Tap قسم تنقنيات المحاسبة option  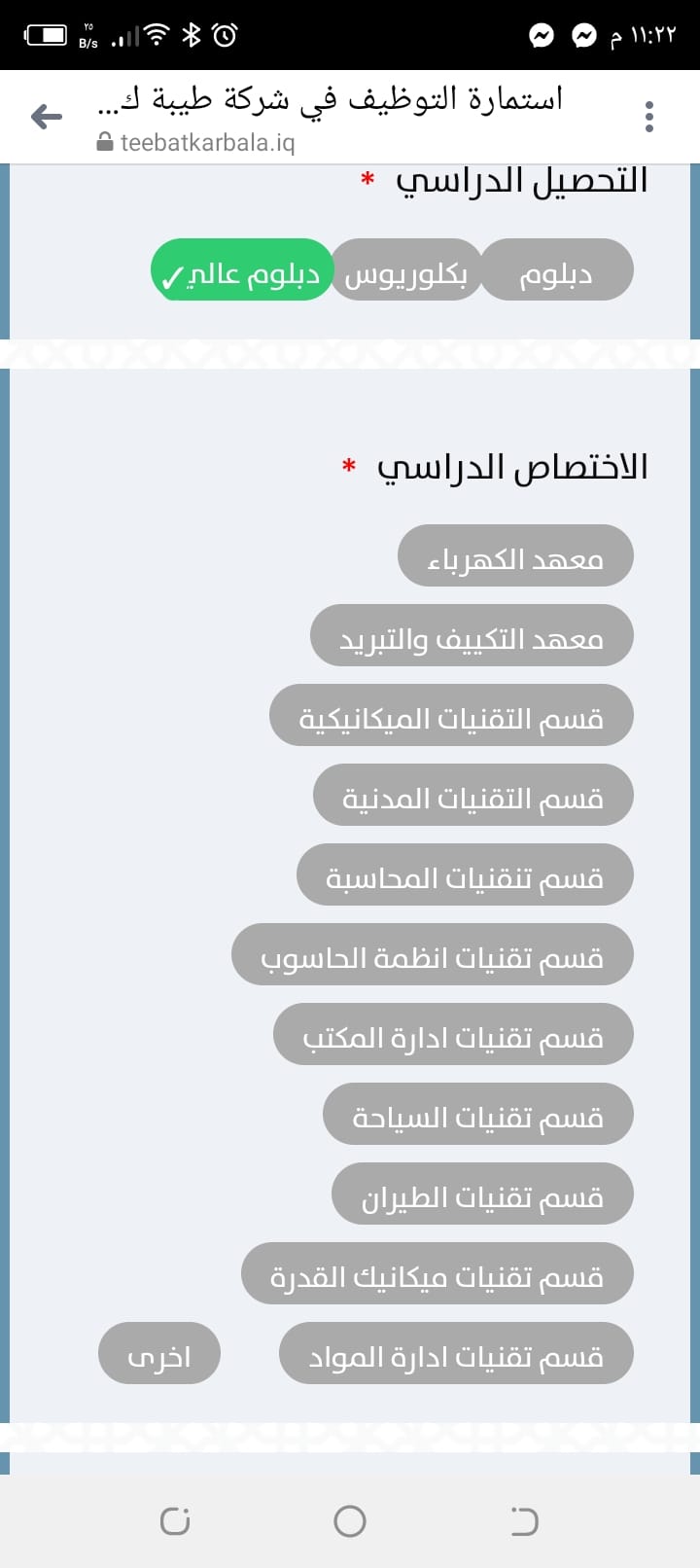point(465,874)
